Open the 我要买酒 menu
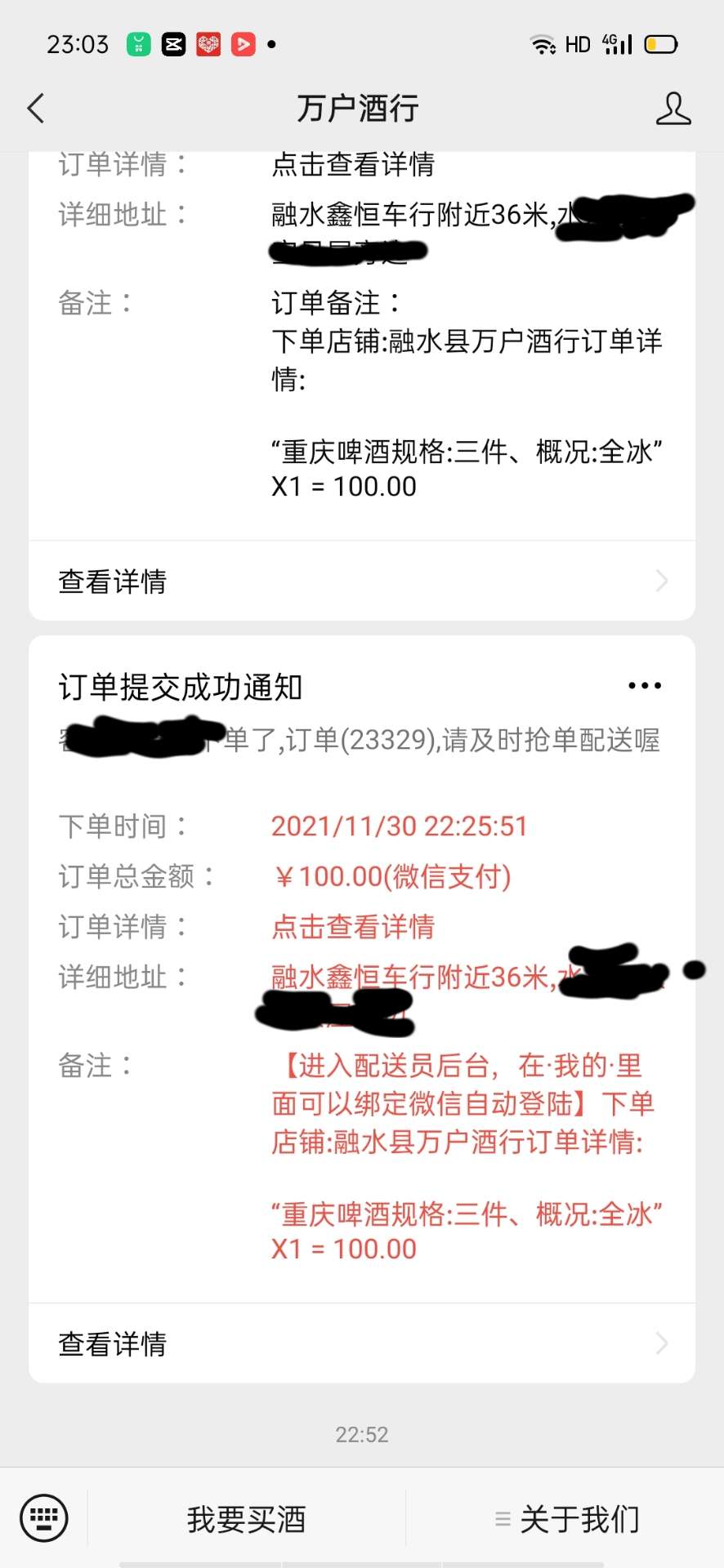724x1568 pixels. [246, 1519]
